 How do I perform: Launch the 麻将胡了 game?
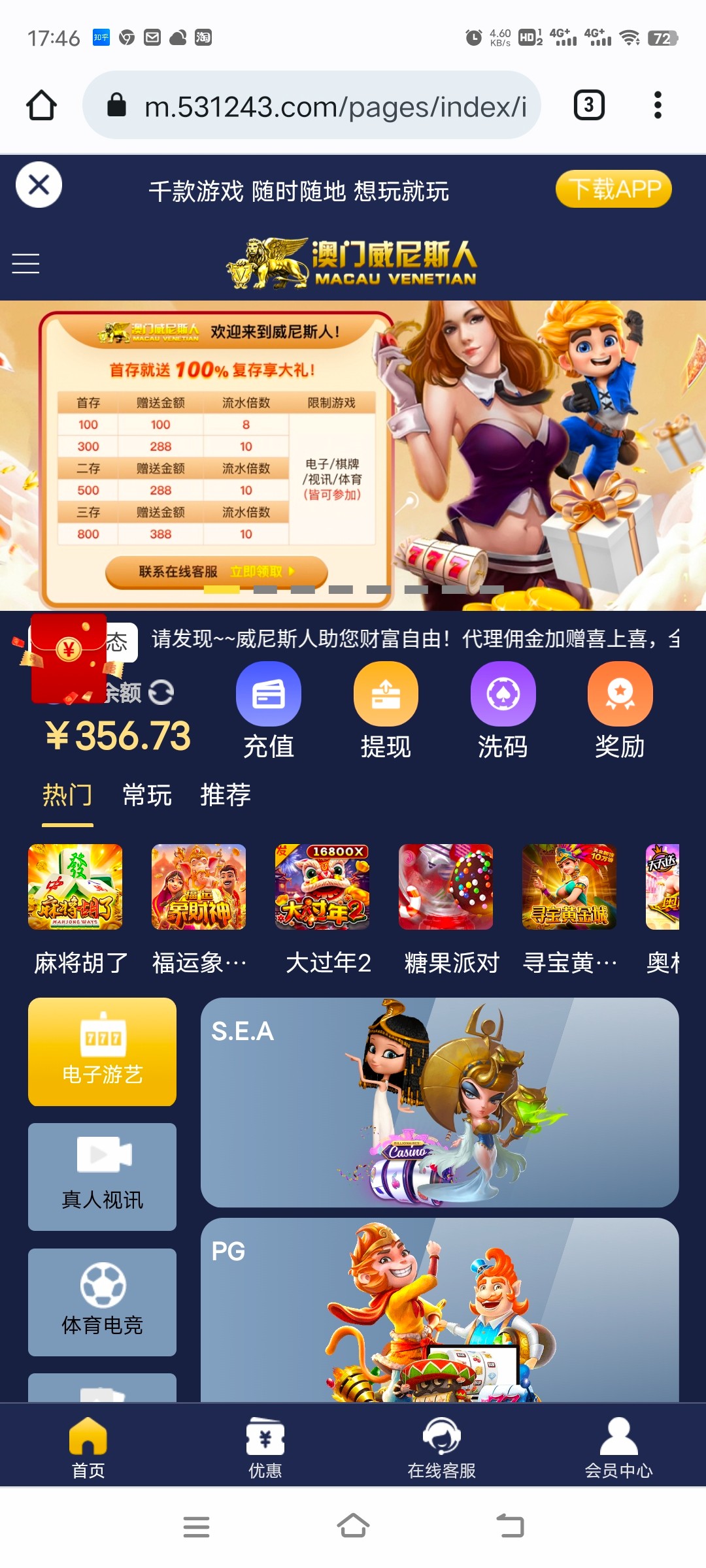point(75,887)
